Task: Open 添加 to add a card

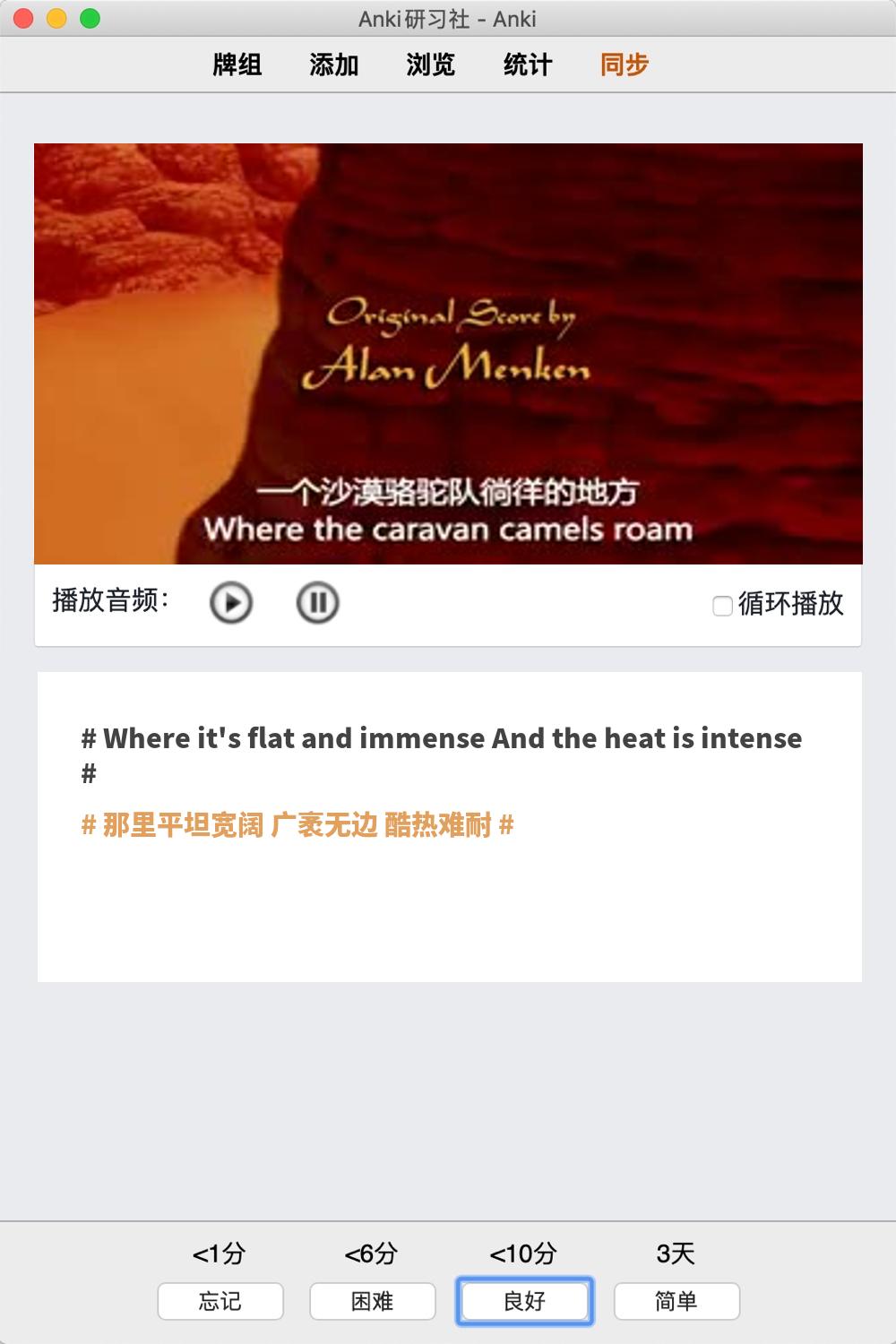Action: coord(334,65)
